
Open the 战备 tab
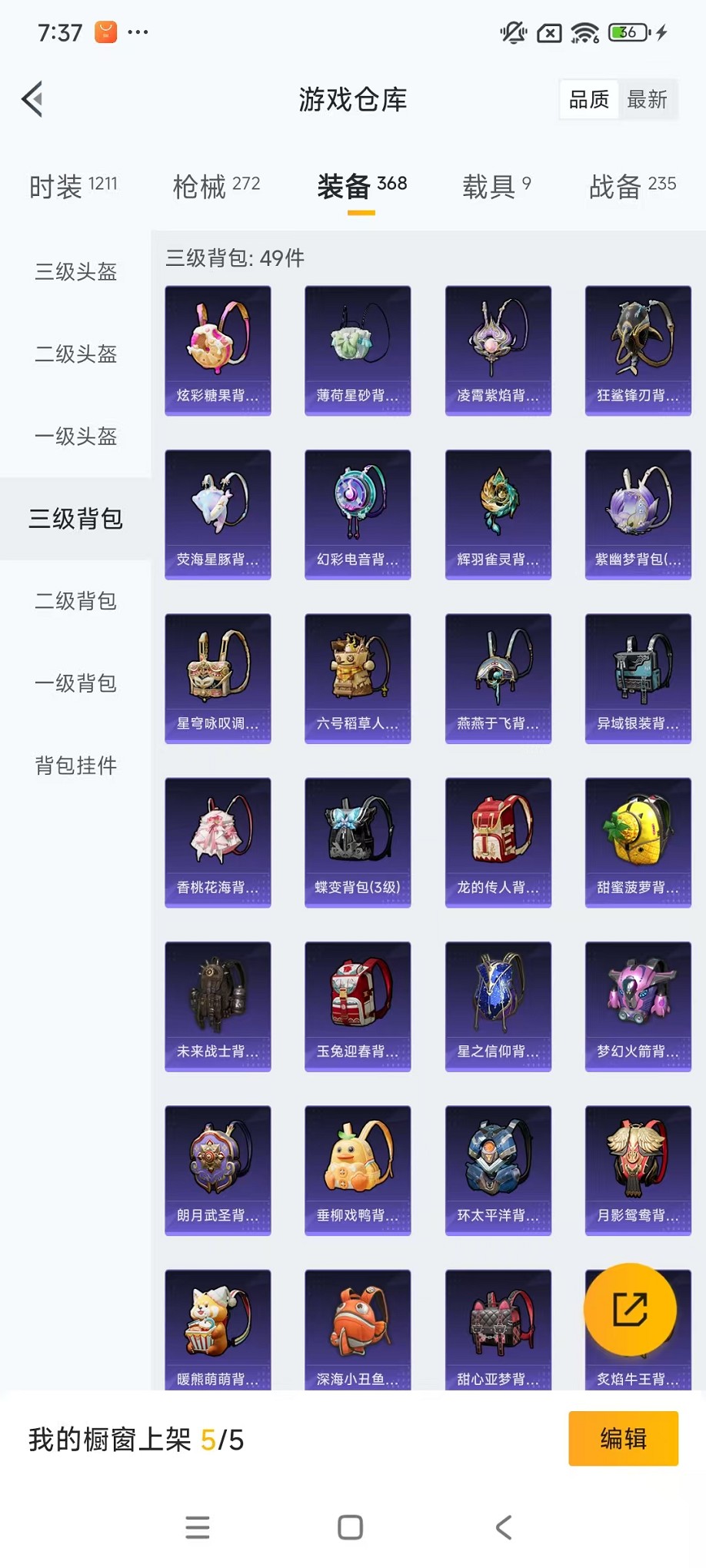(x=632, y=186)
